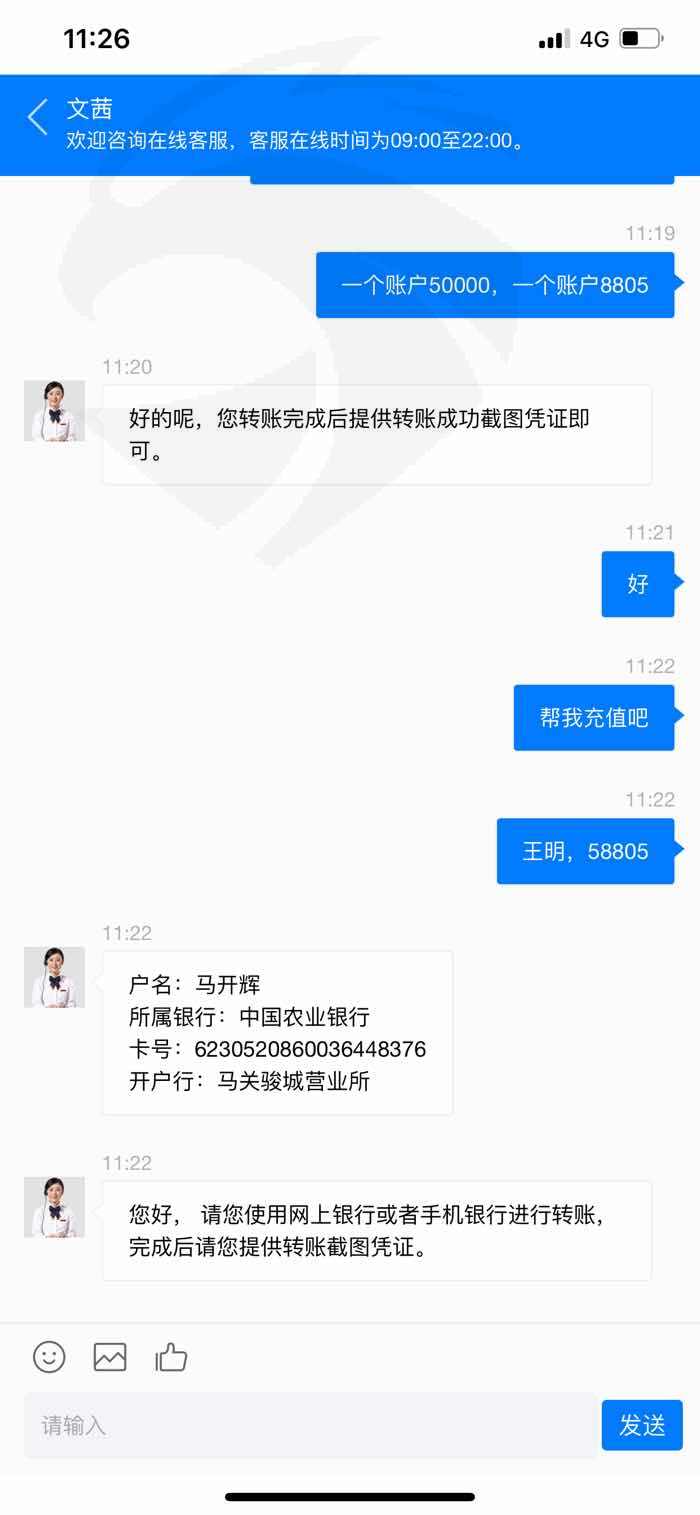Screen dimensions: 700x1515
Task: Tap the 发送 send button
Action: pos(642,1425)
